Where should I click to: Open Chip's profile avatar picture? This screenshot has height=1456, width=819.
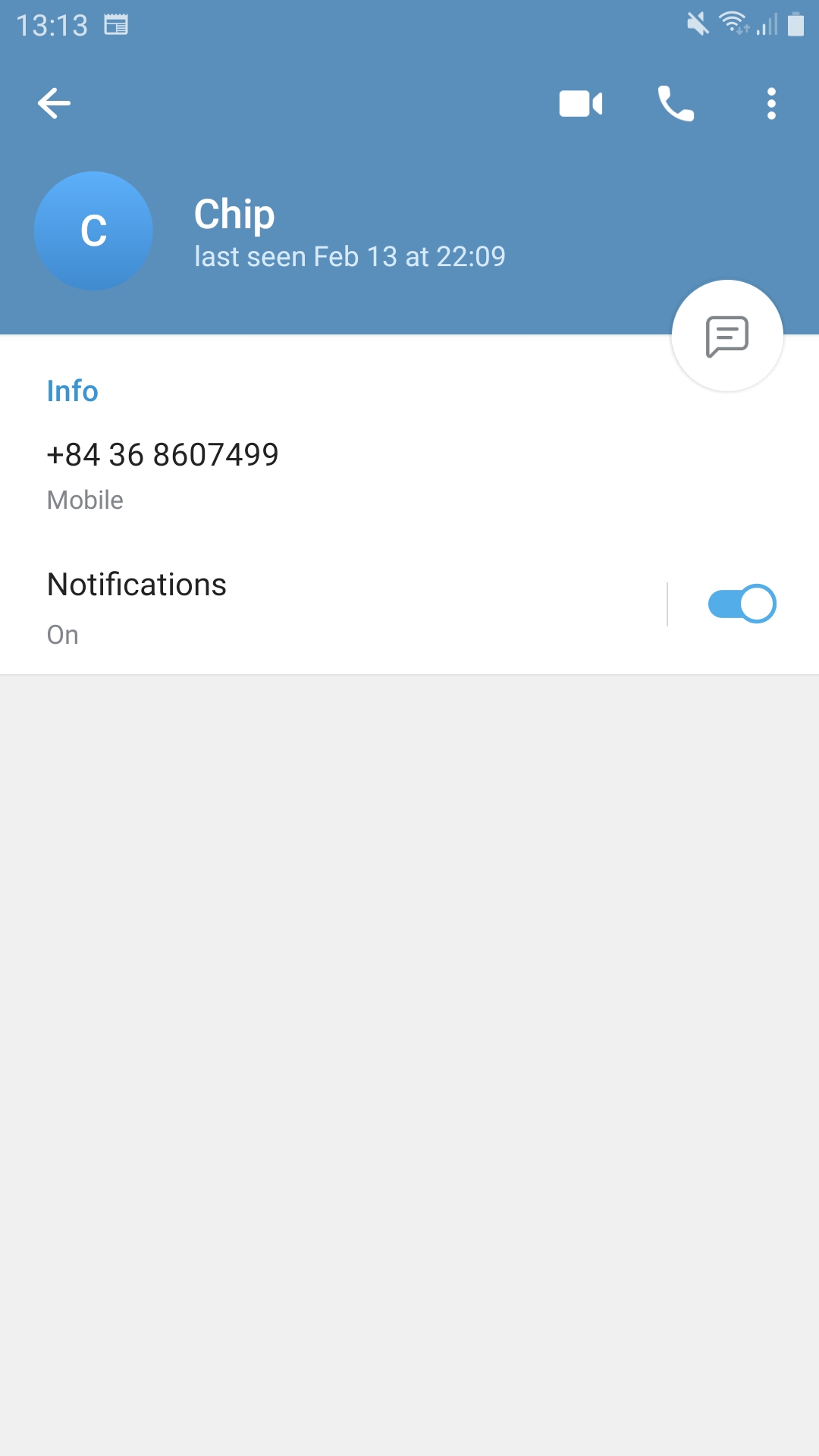(x=93, y=231)
